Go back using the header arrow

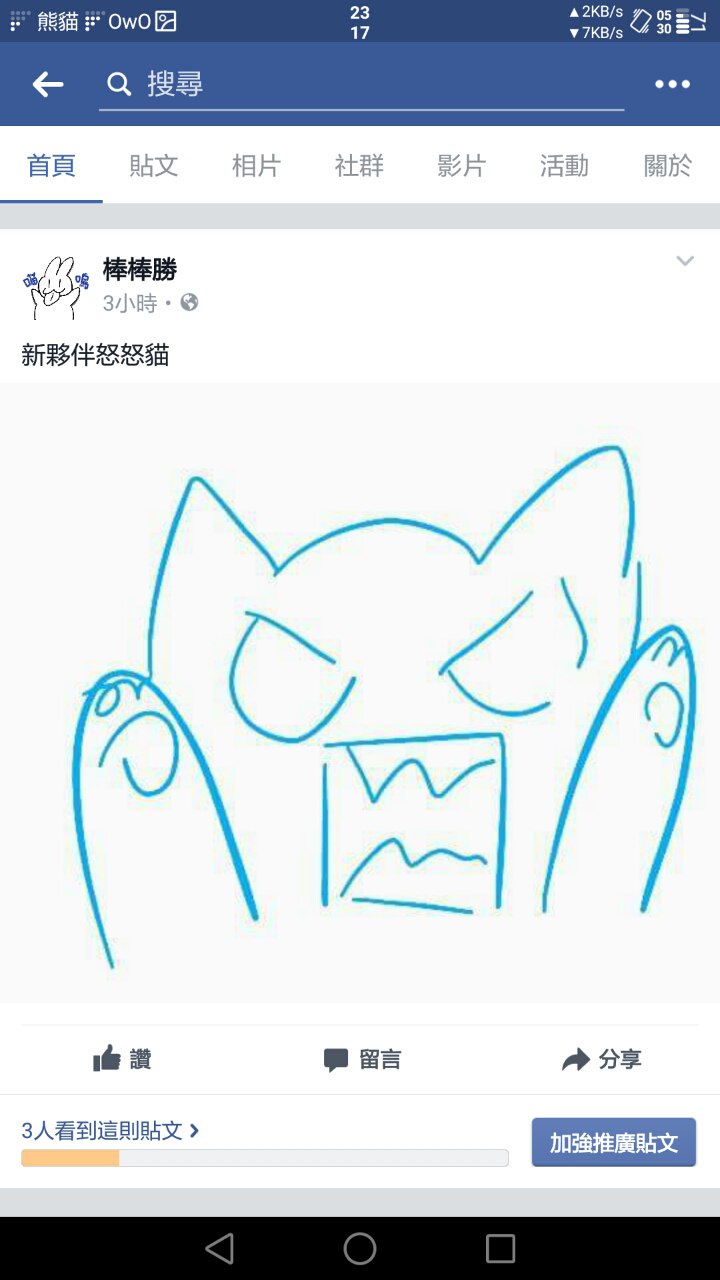point(48,85)
